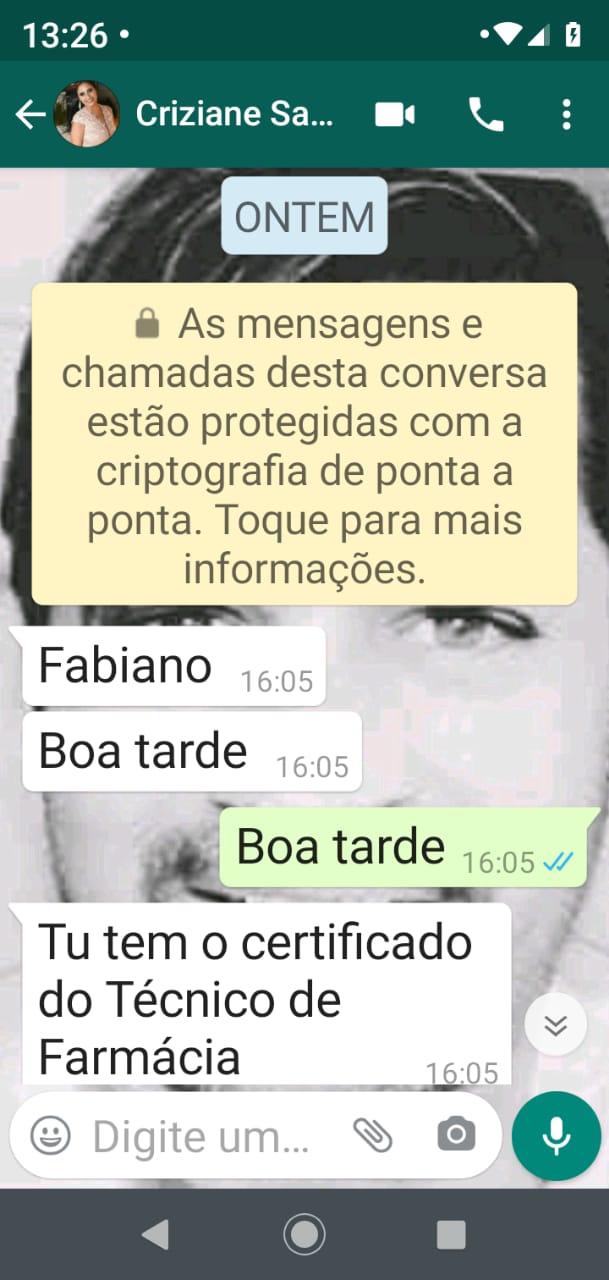
Task: Start a video call with Criziane
Action: click(395, 115)
